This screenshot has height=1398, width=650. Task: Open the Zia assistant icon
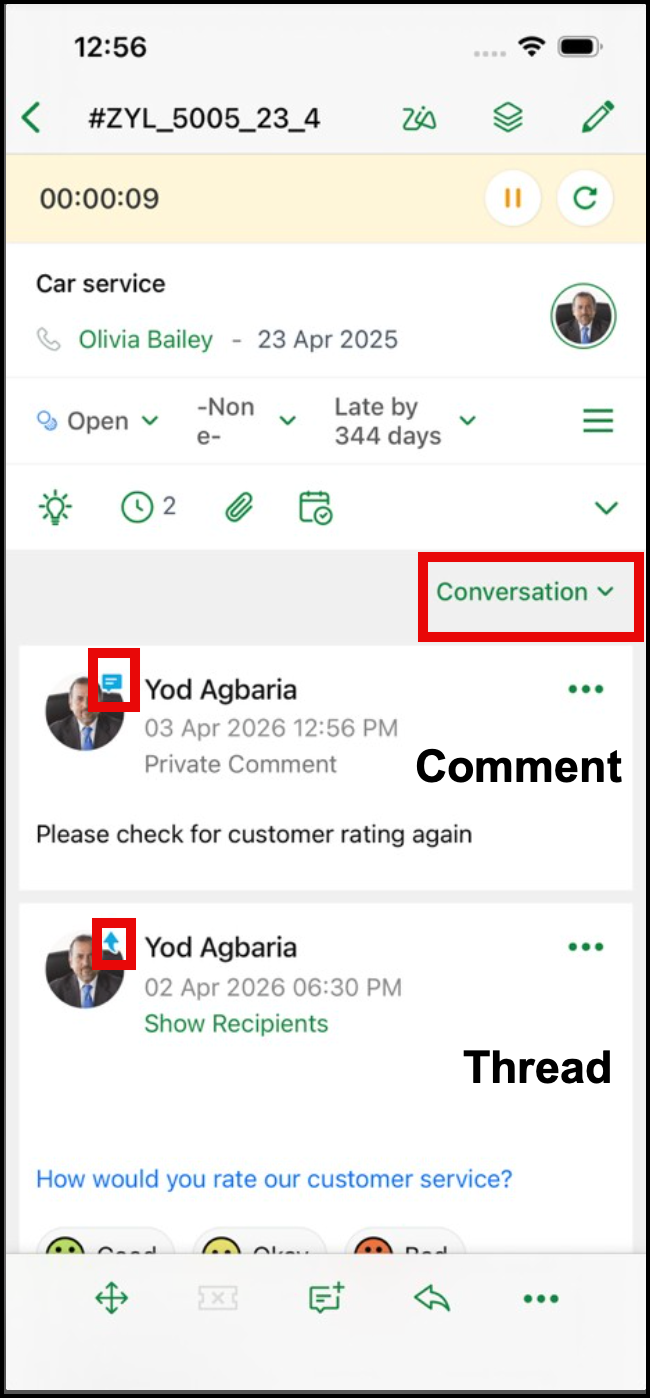tap(419, 119)
